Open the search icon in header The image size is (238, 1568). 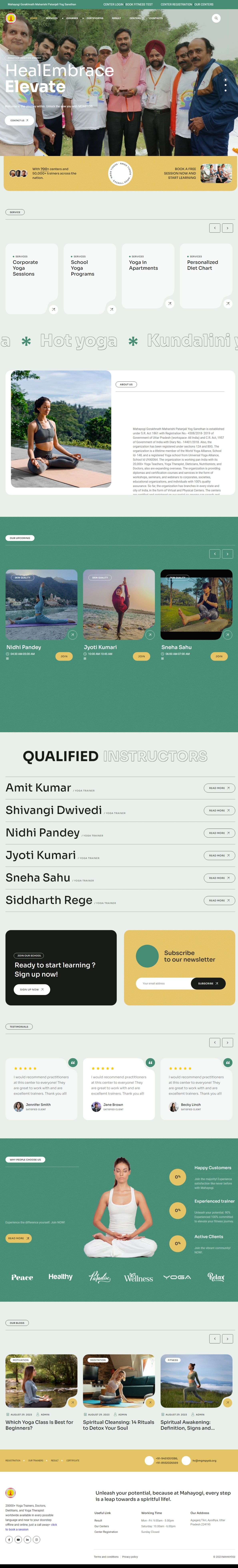click(x=215, y=18)
